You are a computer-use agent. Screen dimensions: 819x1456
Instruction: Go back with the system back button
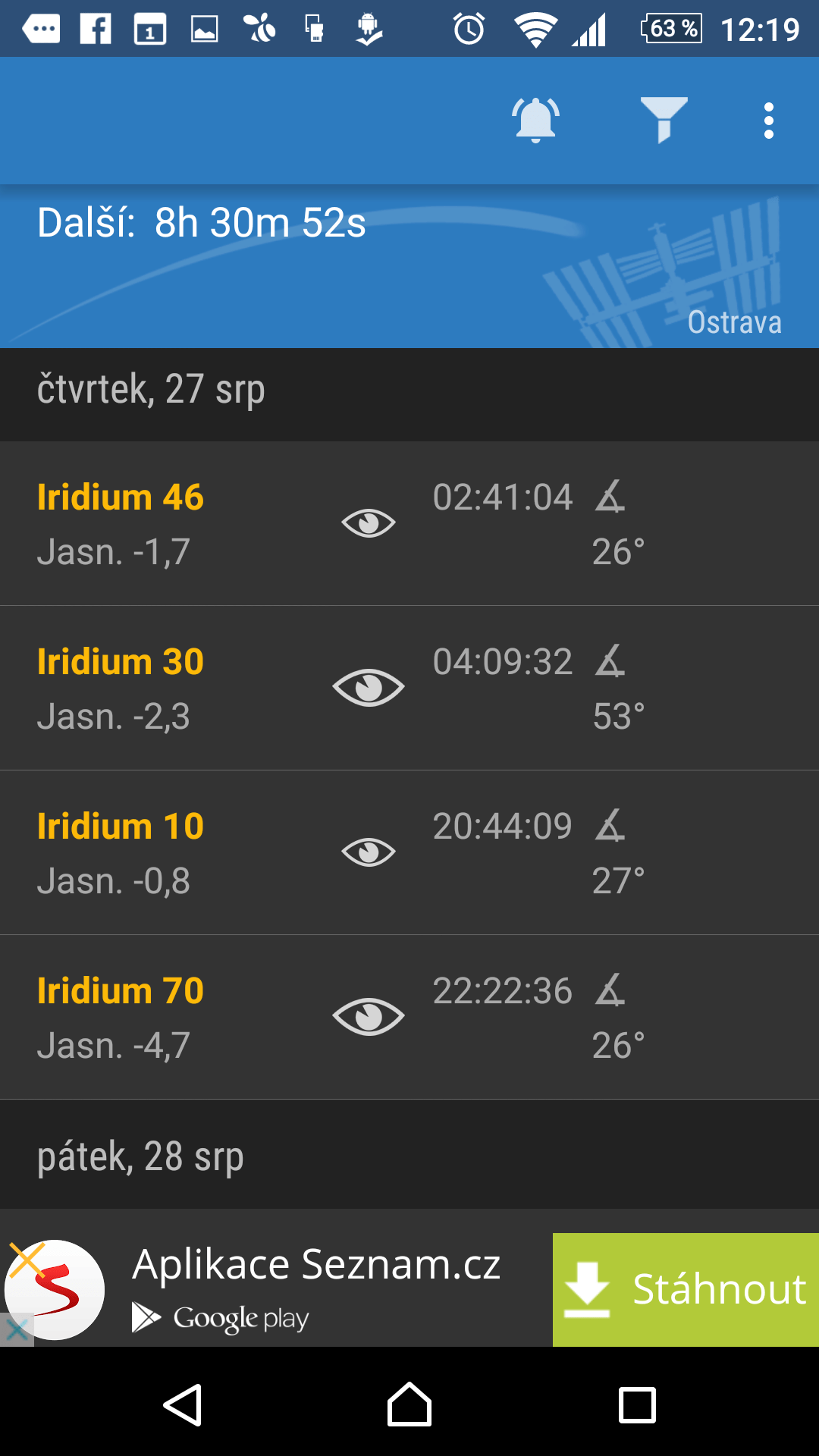[182, 1405]
